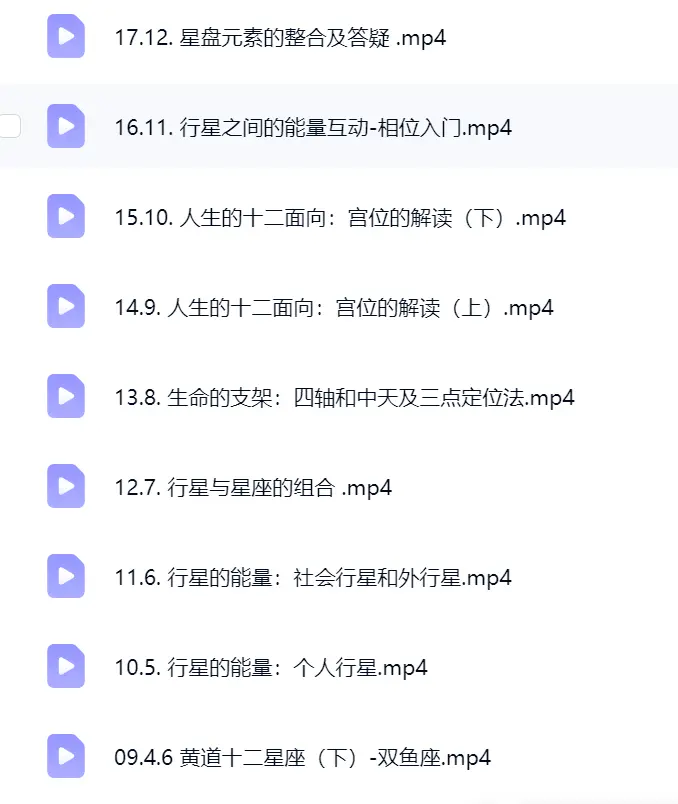Open video 16.11 行星之间的能量互动-相位入门
The width and height of the screenshot is (678, 804).
pos(313,128)
